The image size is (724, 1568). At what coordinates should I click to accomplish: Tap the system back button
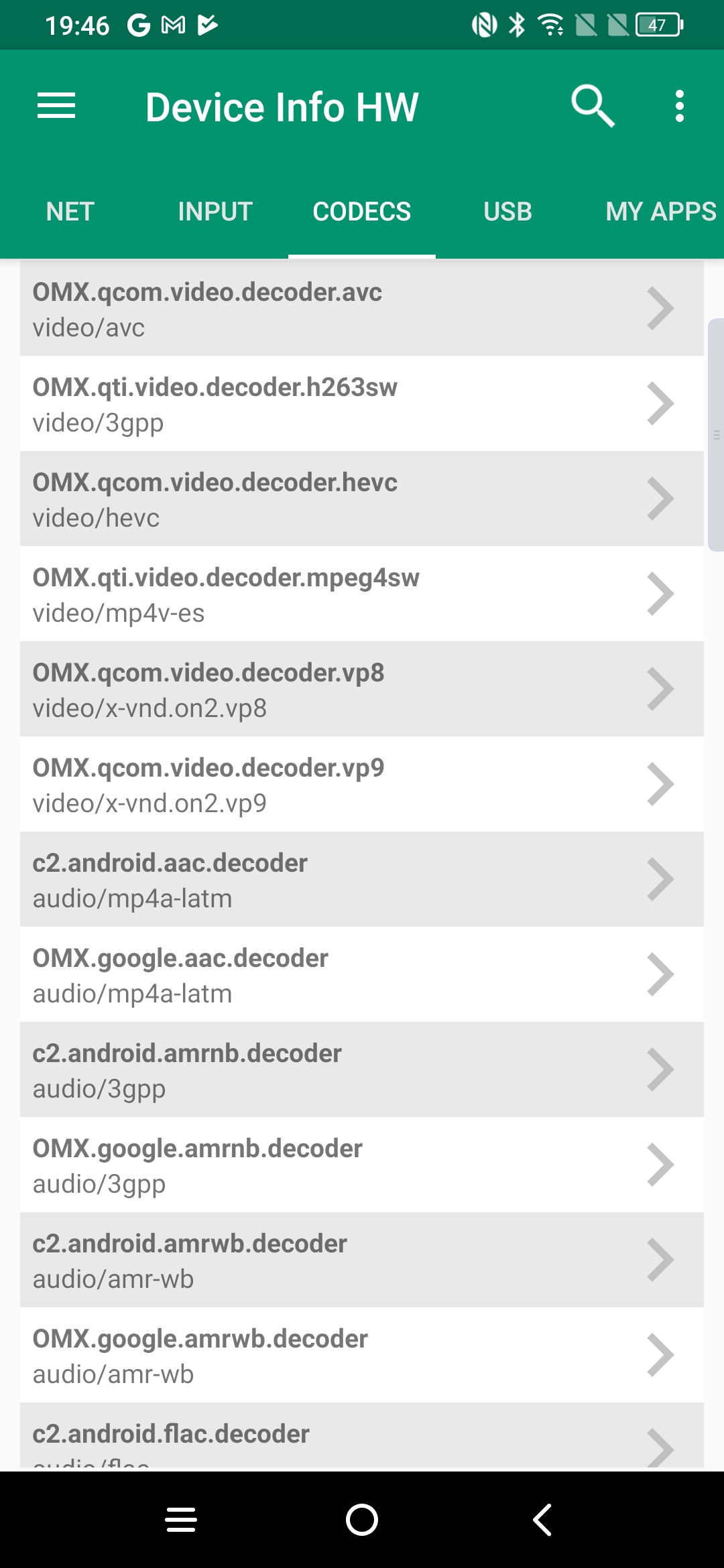coord(542,1520)
